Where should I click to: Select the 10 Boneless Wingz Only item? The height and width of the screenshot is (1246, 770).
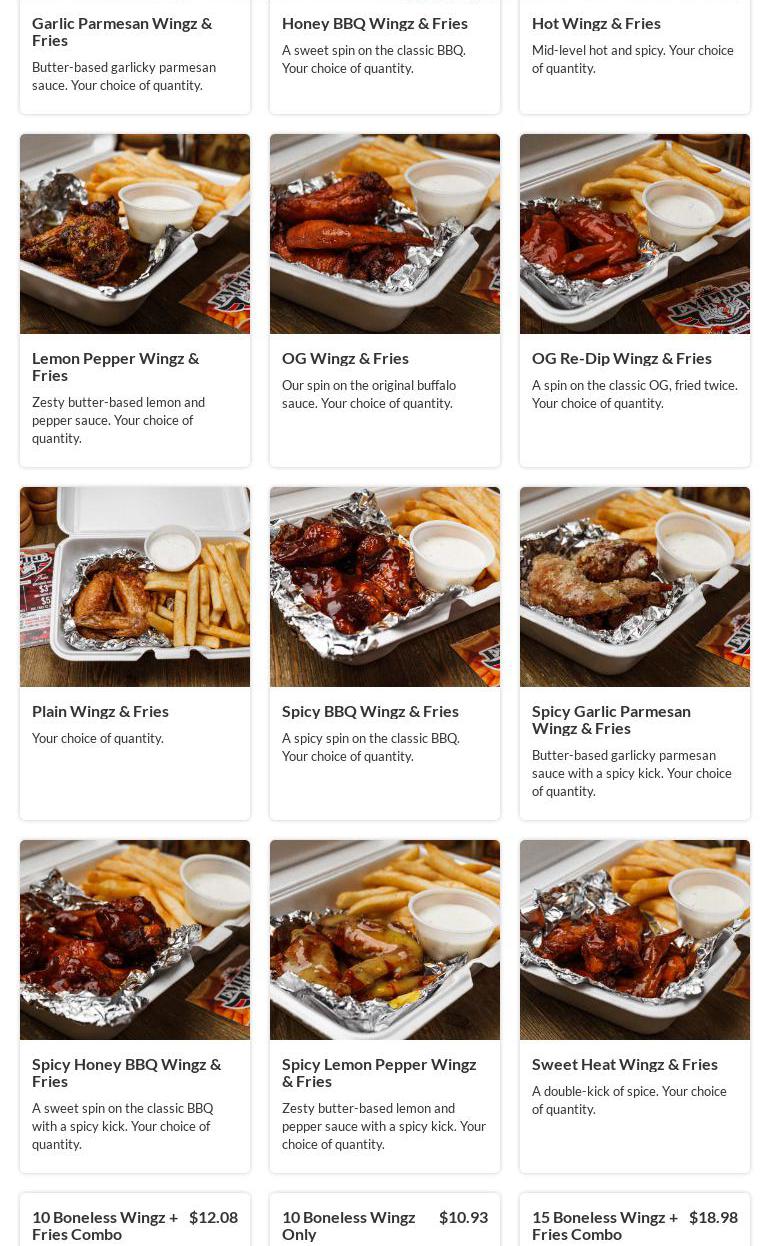coord(385,1224)
